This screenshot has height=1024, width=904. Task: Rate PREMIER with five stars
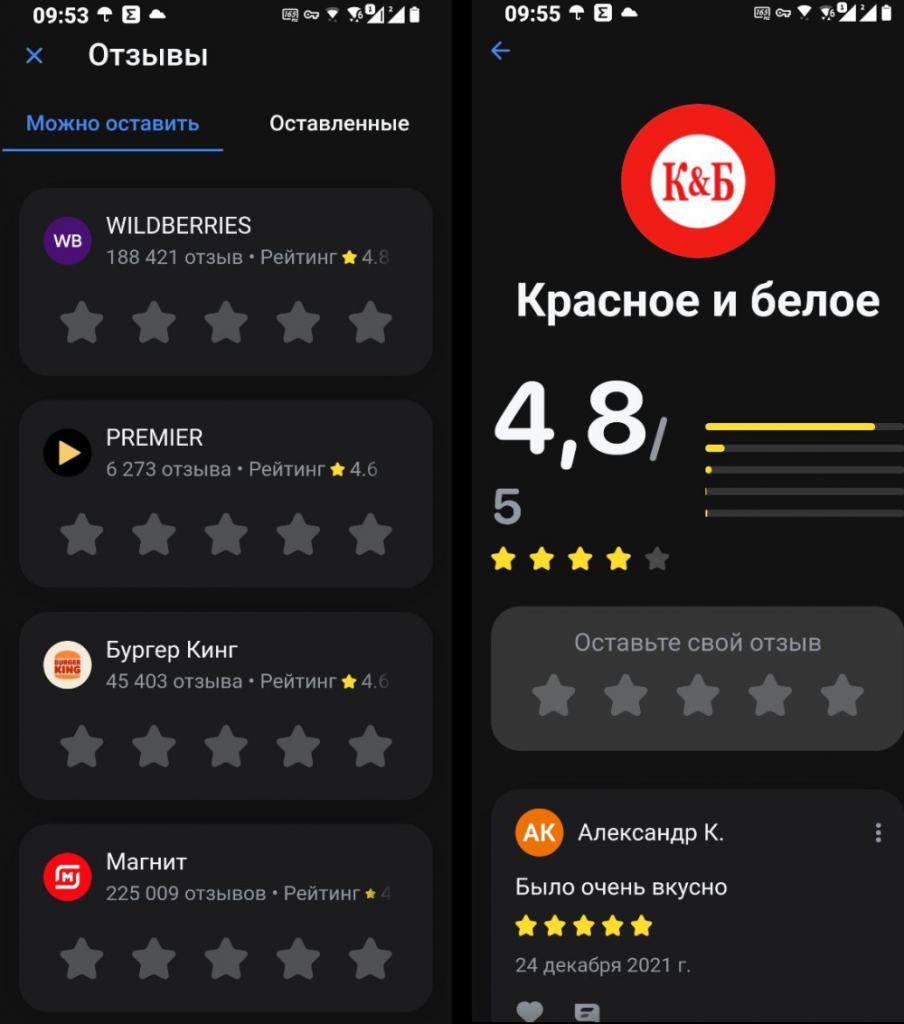(370, 535)
